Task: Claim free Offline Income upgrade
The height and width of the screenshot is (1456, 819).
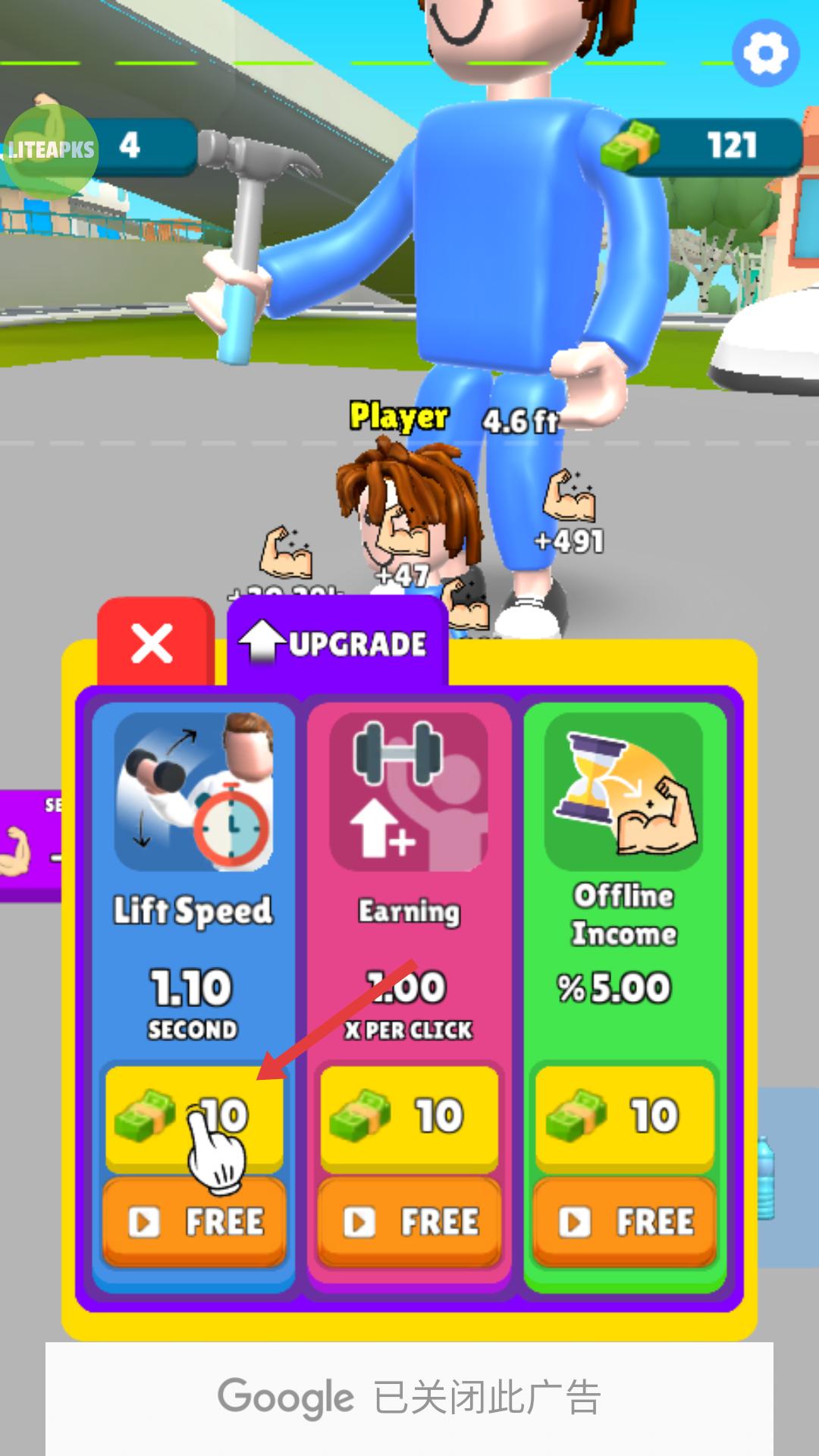Action: tap(624, 1221)
